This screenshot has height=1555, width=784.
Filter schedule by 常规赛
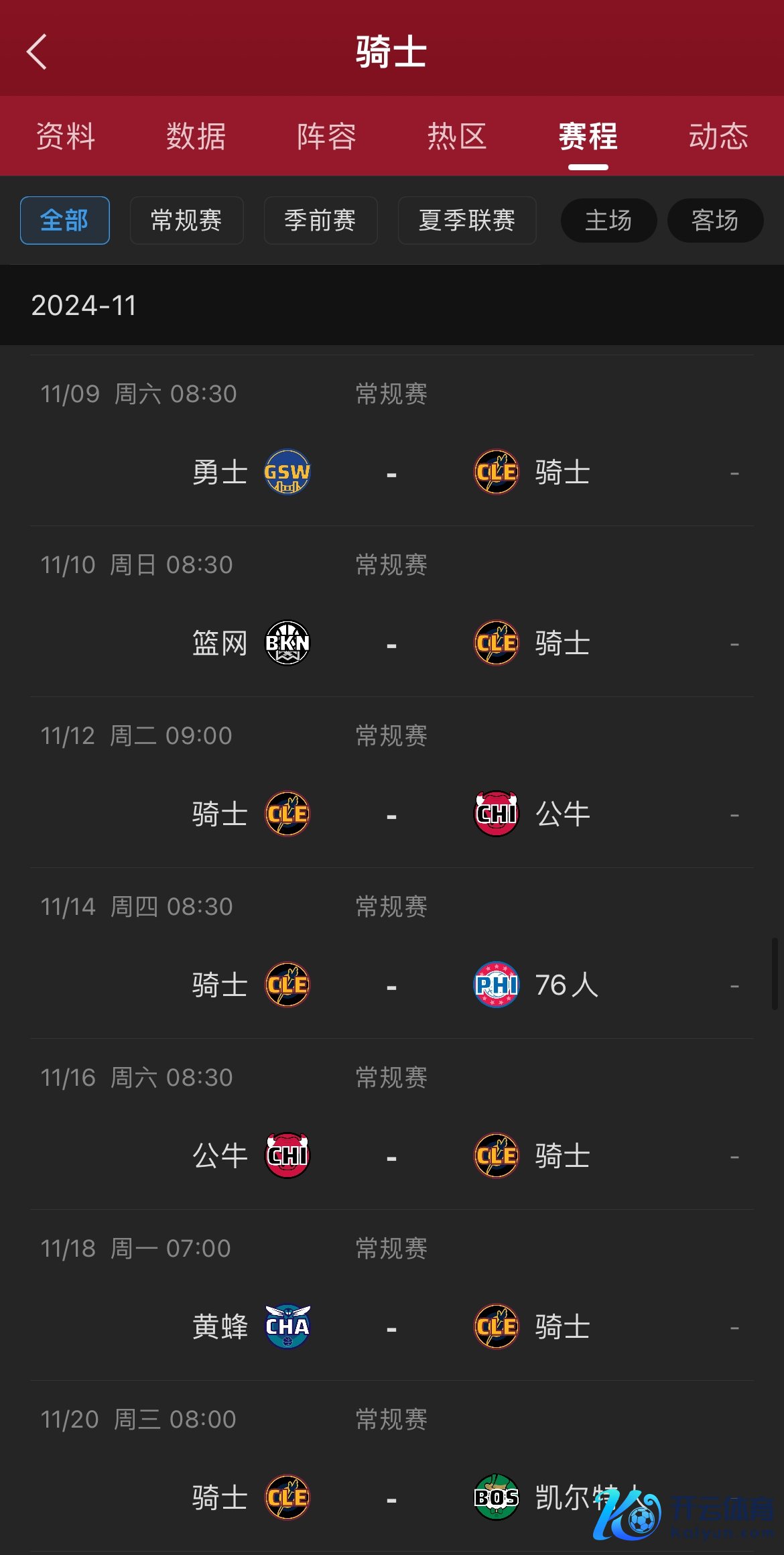tap(186, 221)
